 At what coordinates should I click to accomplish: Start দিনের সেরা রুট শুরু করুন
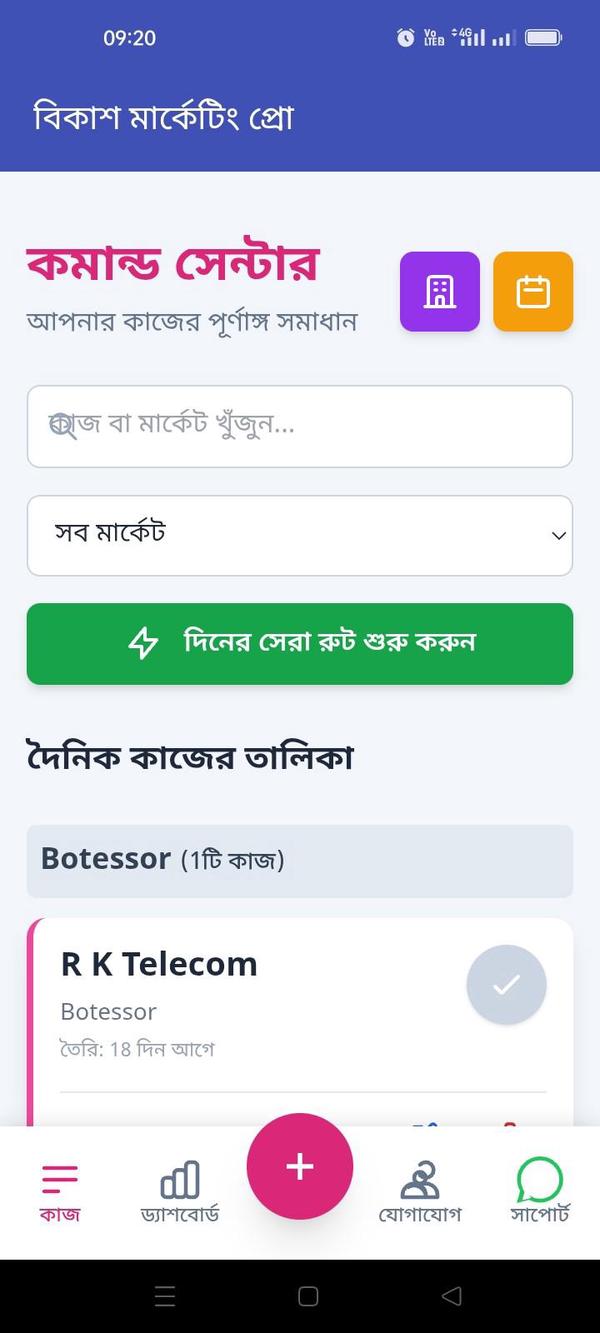[x=300, y=643]
